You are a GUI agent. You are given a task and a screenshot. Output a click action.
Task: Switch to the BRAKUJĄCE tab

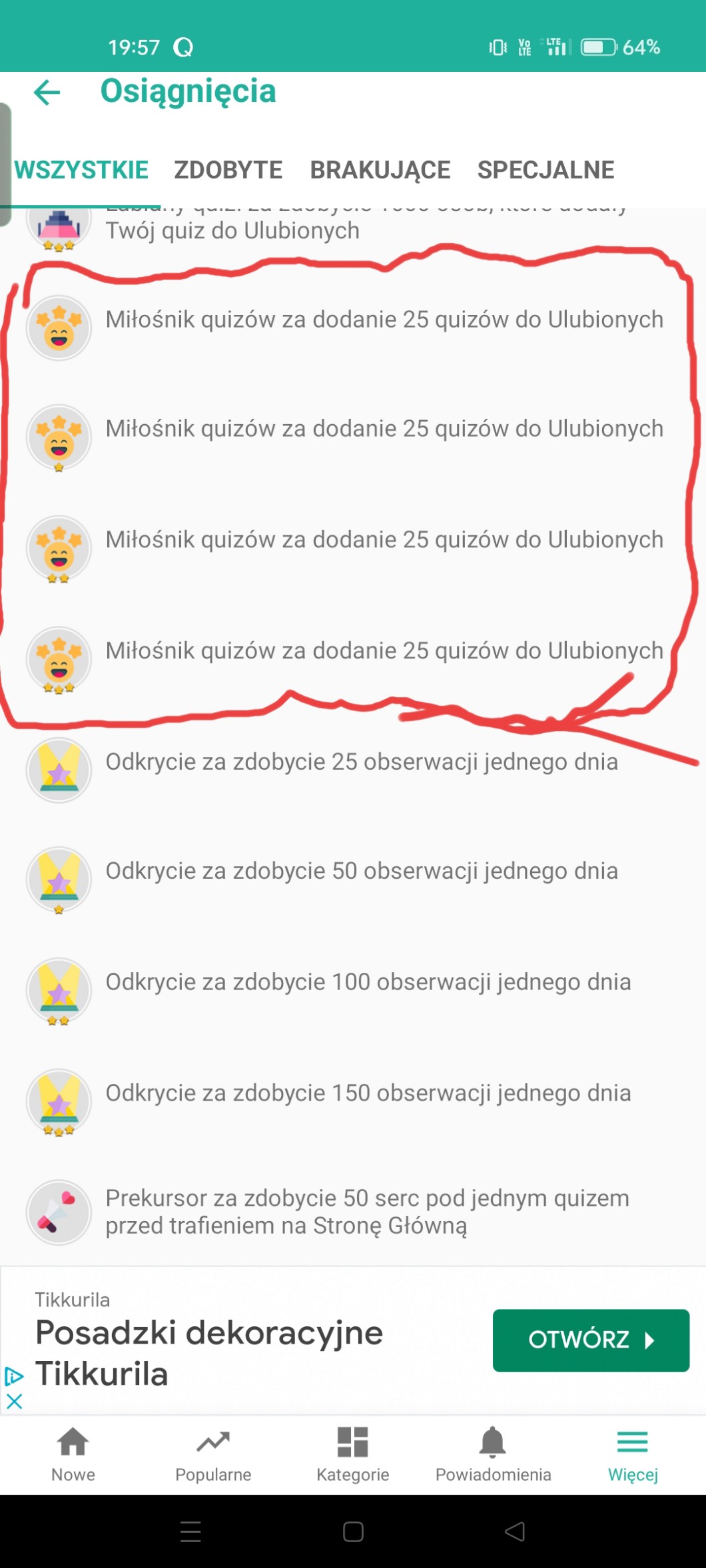coord(380,170)
